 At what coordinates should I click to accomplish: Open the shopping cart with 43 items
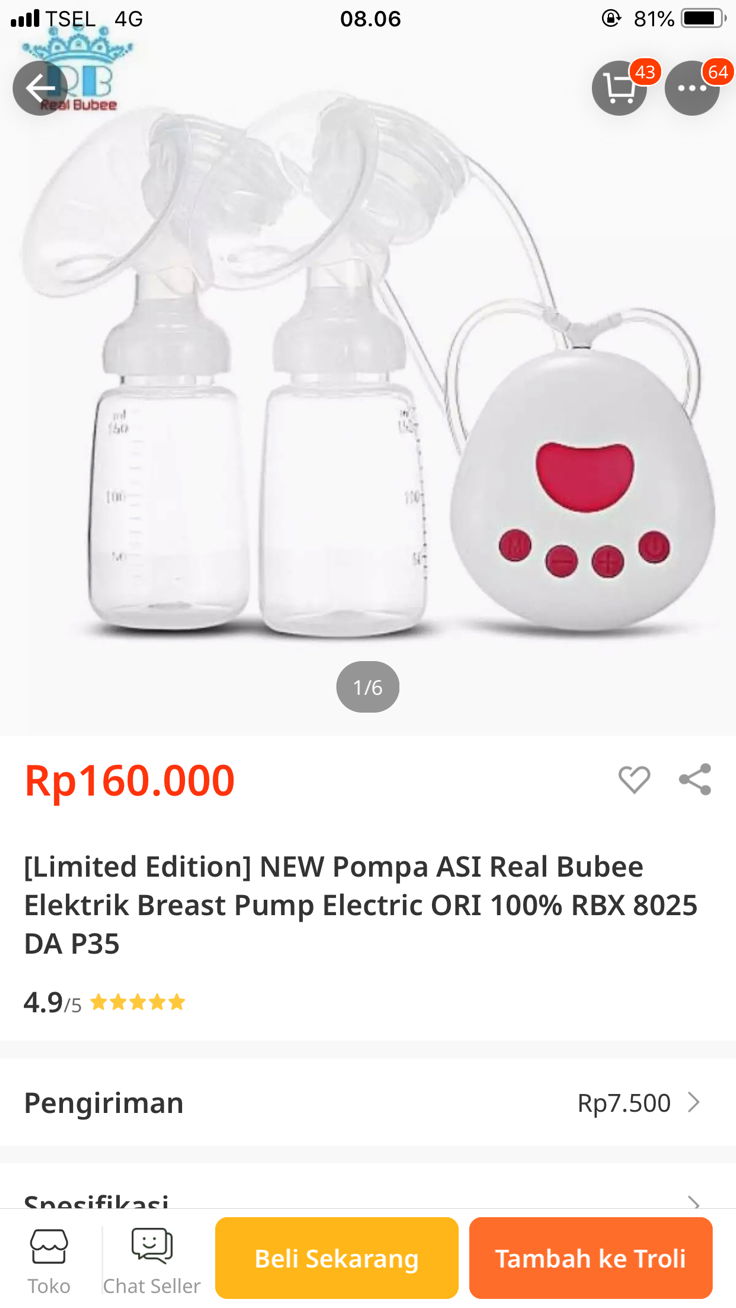pyautogui.click(x=618, y=88)
